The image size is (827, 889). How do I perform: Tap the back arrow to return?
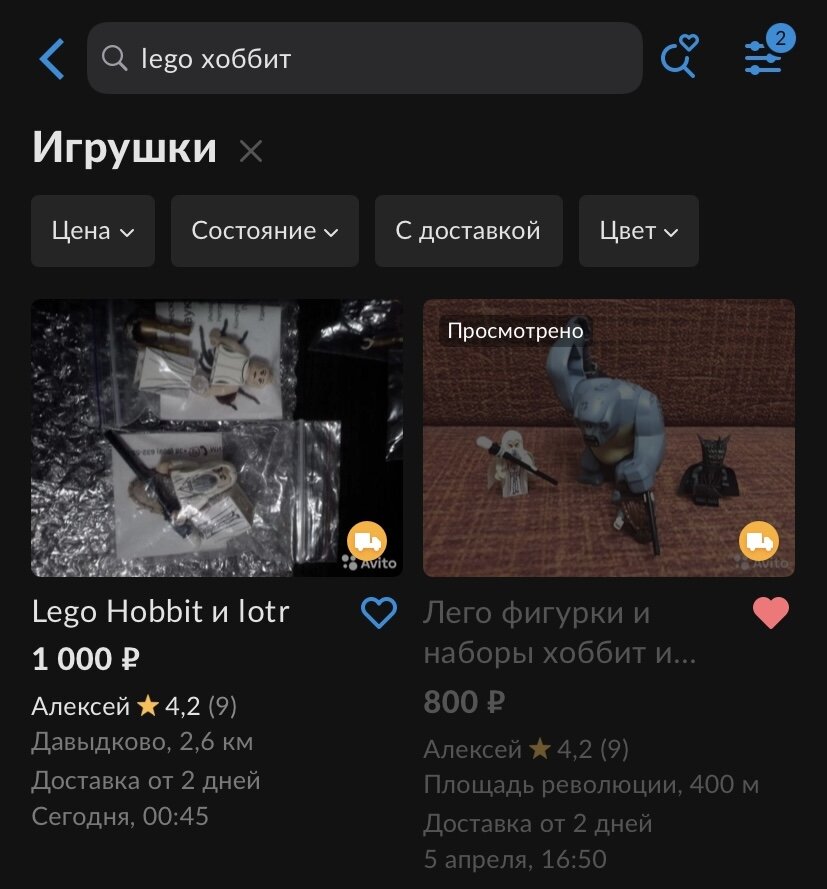[x=51, y=57]
